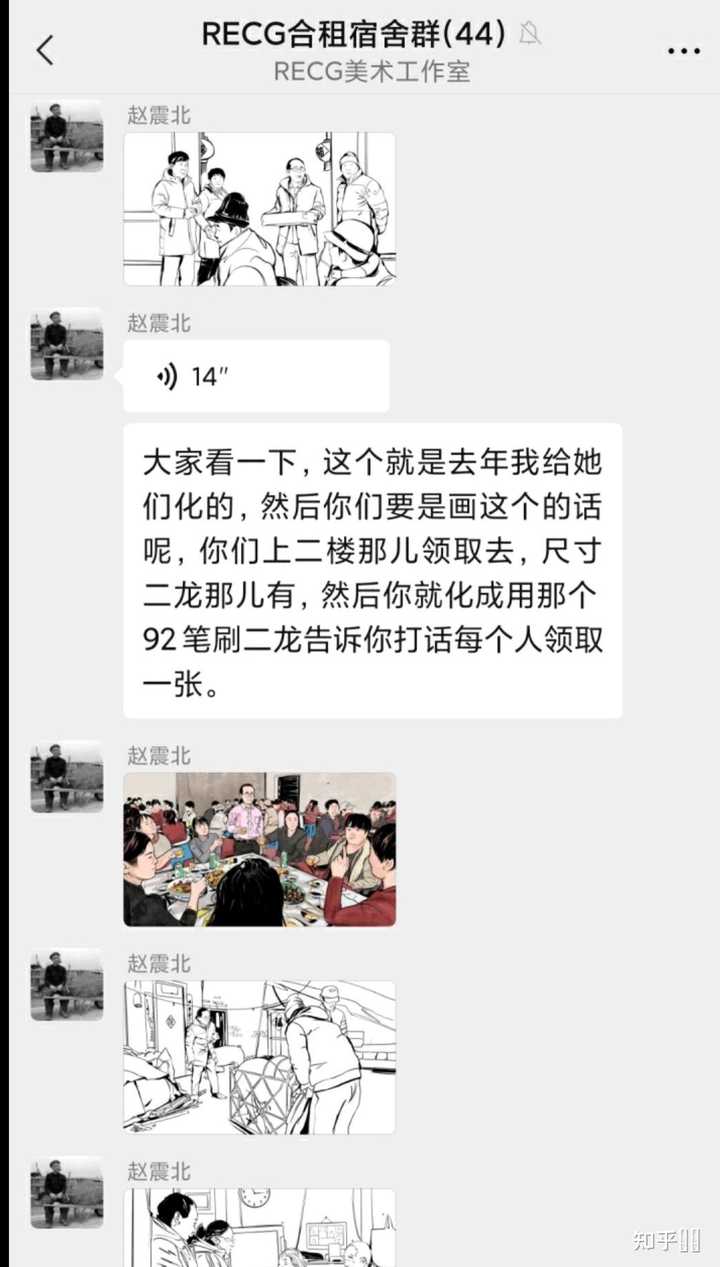Tap 赵震北's avatar beside the voice message
Screen dimensions: 720x1267
pyautogui.click(x=66, y=344)
